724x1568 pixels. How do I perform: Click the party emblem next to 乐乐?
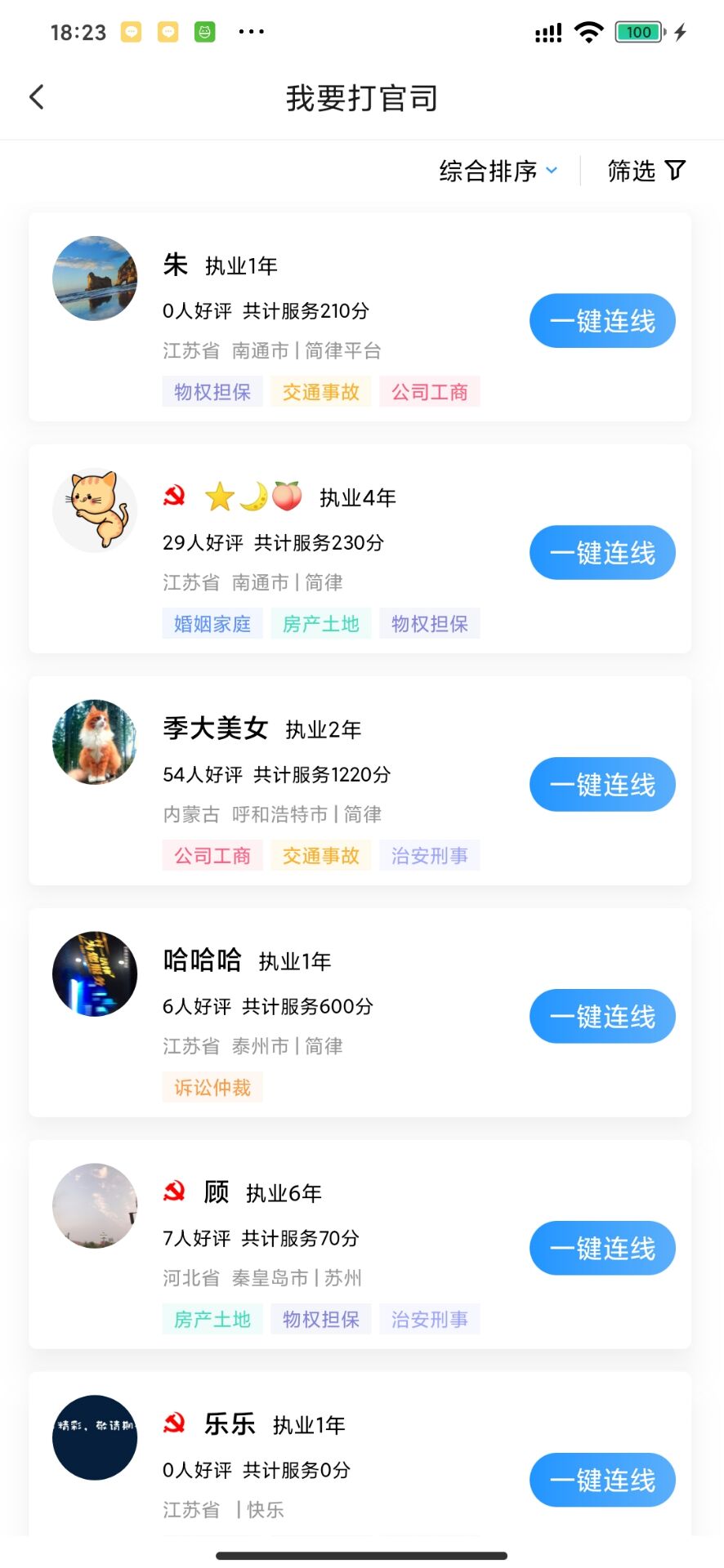(x=174, y=1424)
